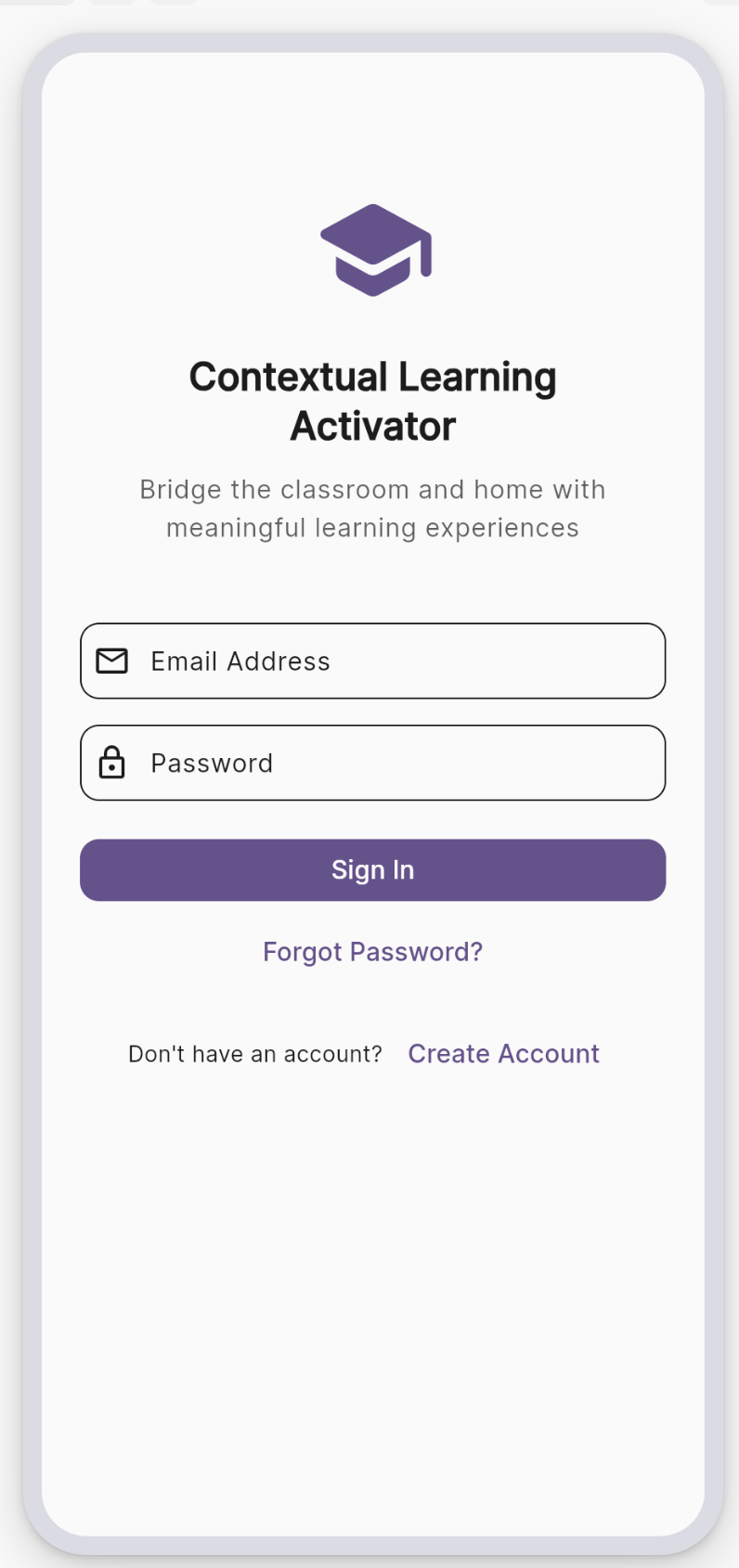Open the Forgot Password link
Viewport: 739px width, 1568px height.
point(372,952)
